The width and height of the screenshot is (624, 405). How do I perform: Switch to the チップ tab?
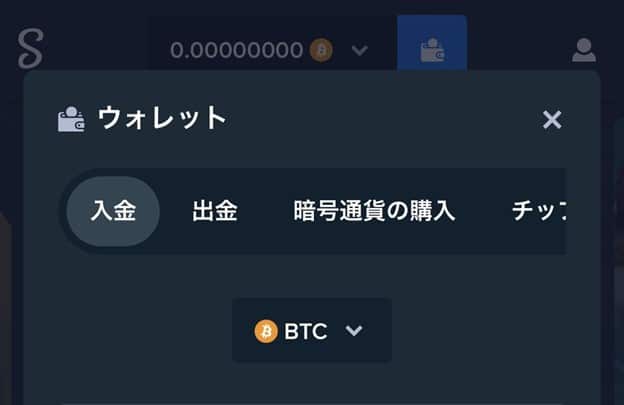[540, 212]
